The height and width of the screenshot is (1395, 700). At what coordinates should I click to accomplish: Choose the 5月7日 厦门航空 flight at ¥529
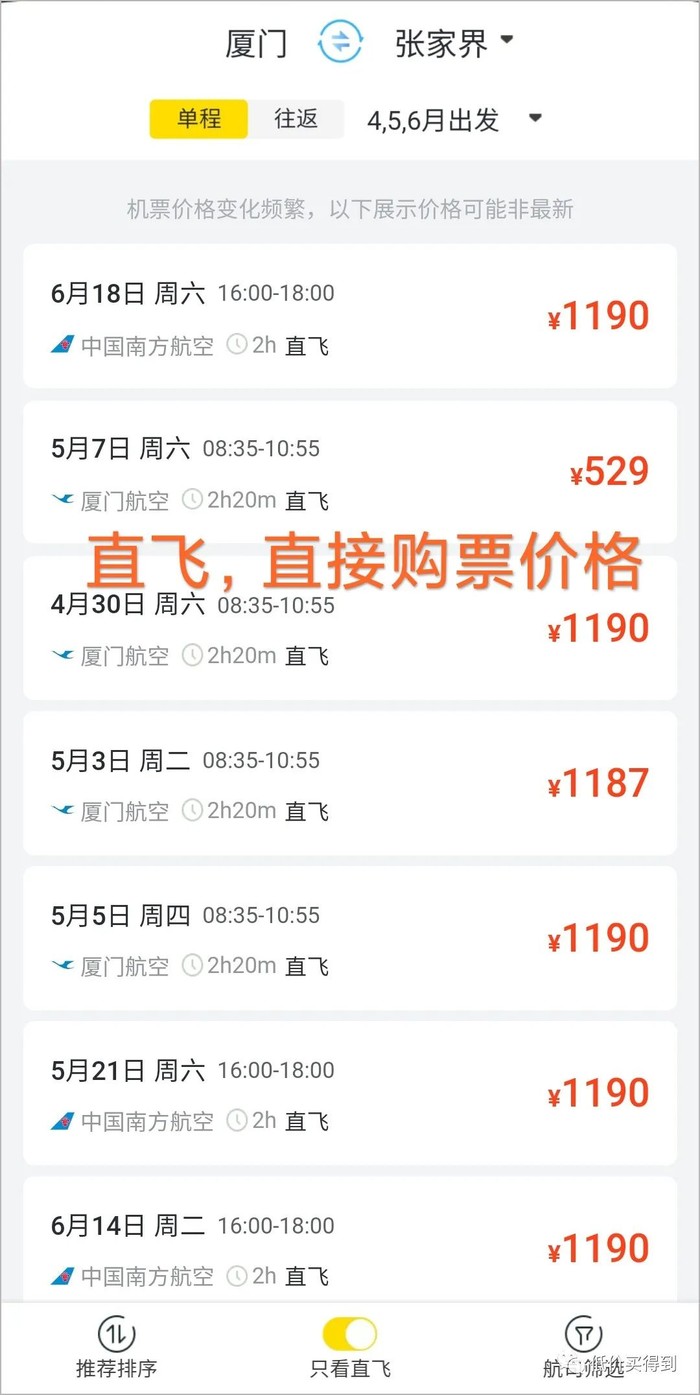[350, 471]
